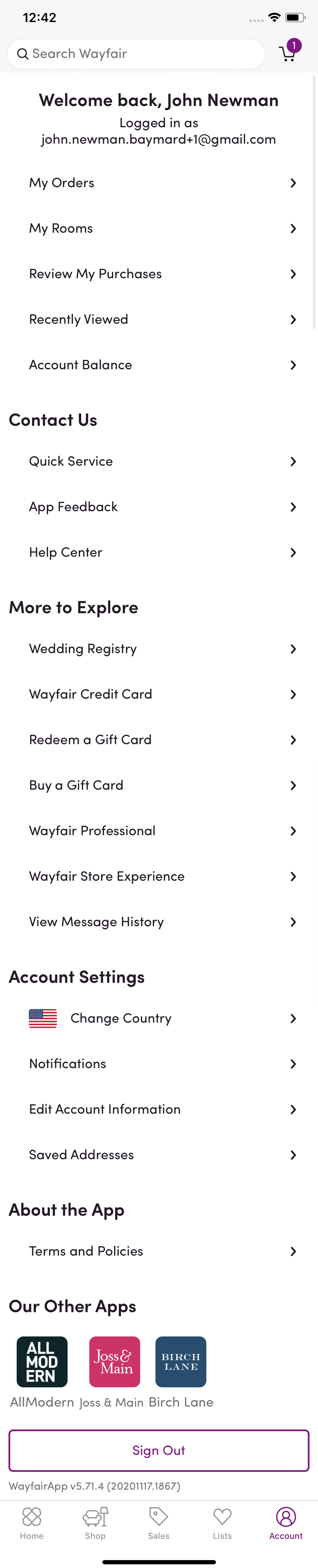View Account Balance
Viewport: 318px width, 1568px height.
pos(159,365)
